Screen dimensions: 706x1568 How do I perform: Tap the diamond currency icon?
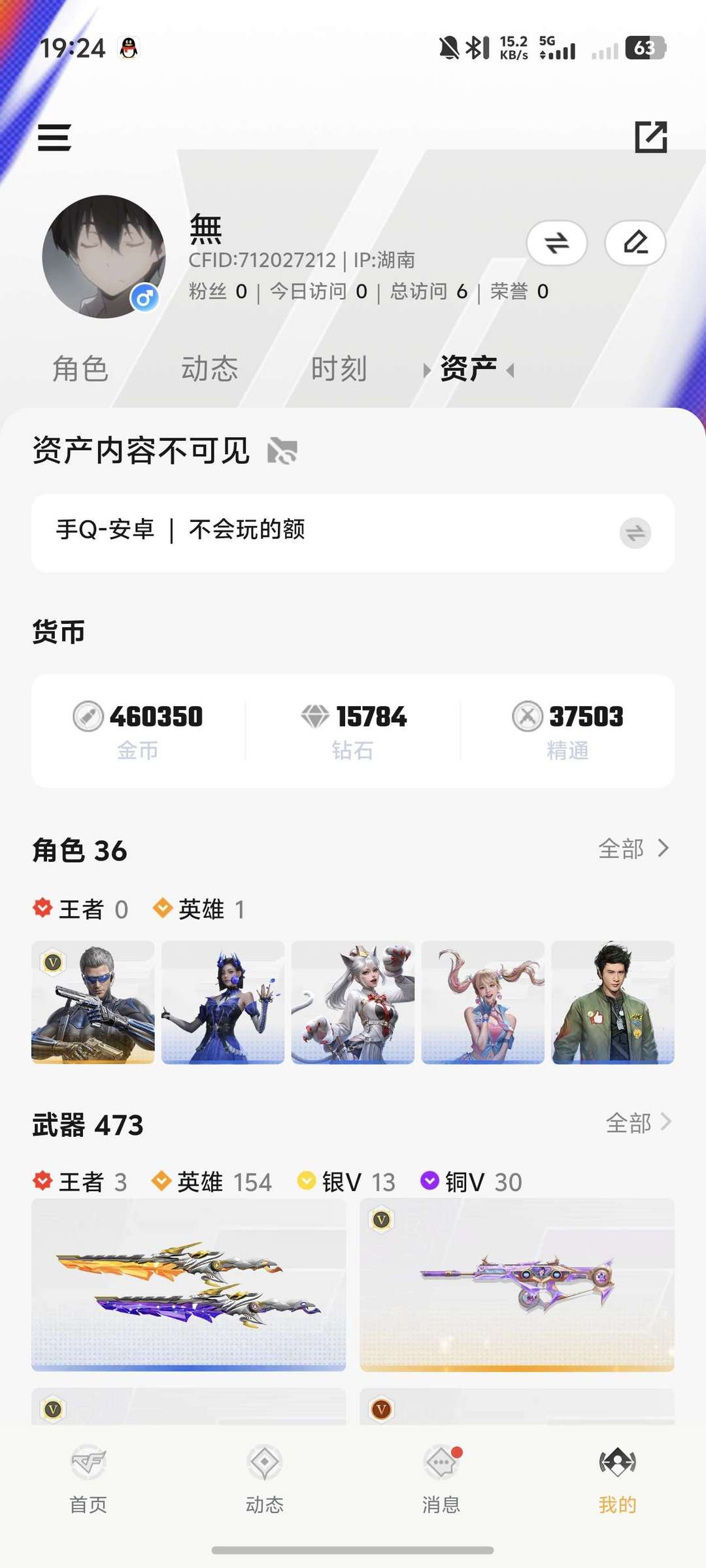click(316, 716)
